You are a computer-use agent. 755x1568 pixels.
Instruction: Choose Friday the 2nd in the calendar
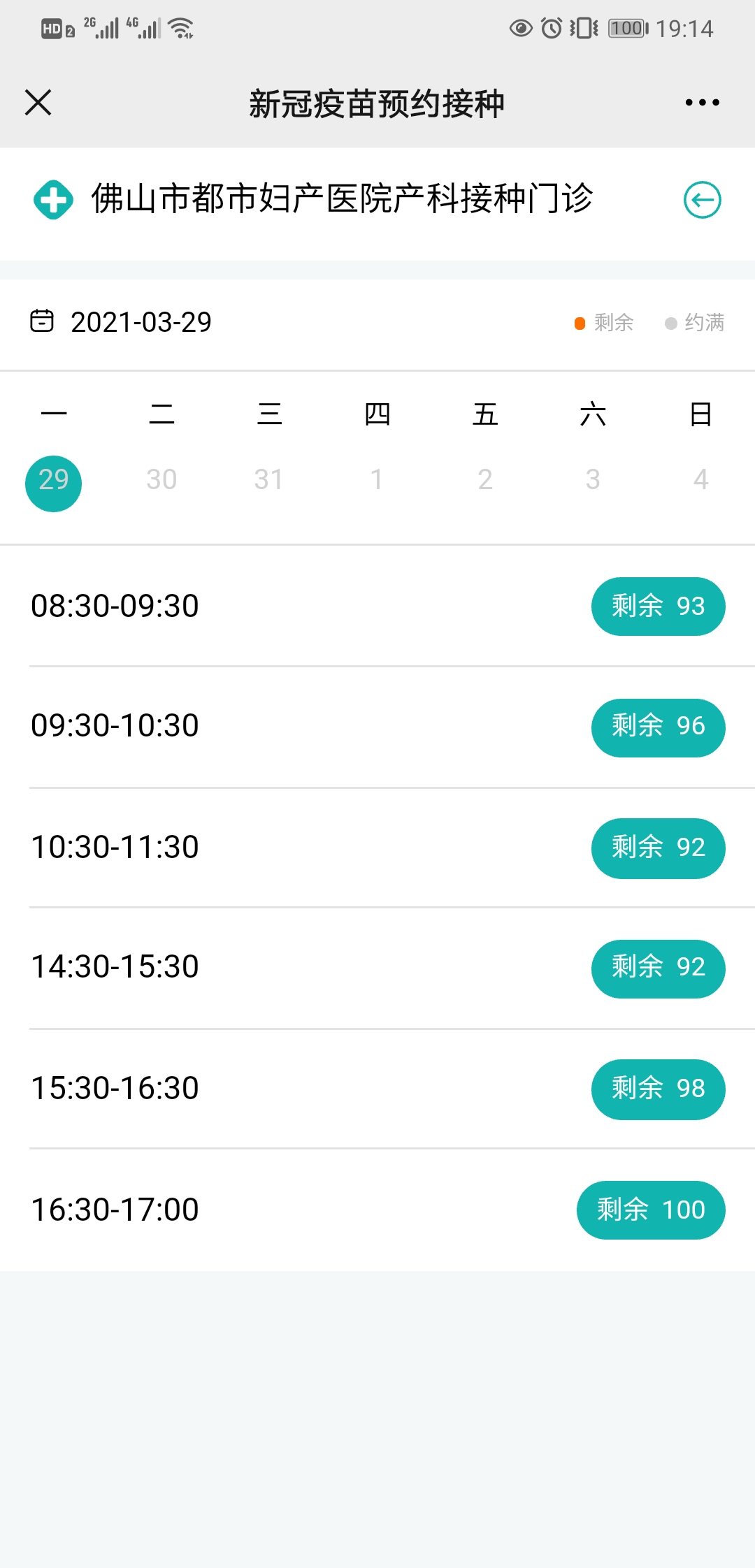485,480
